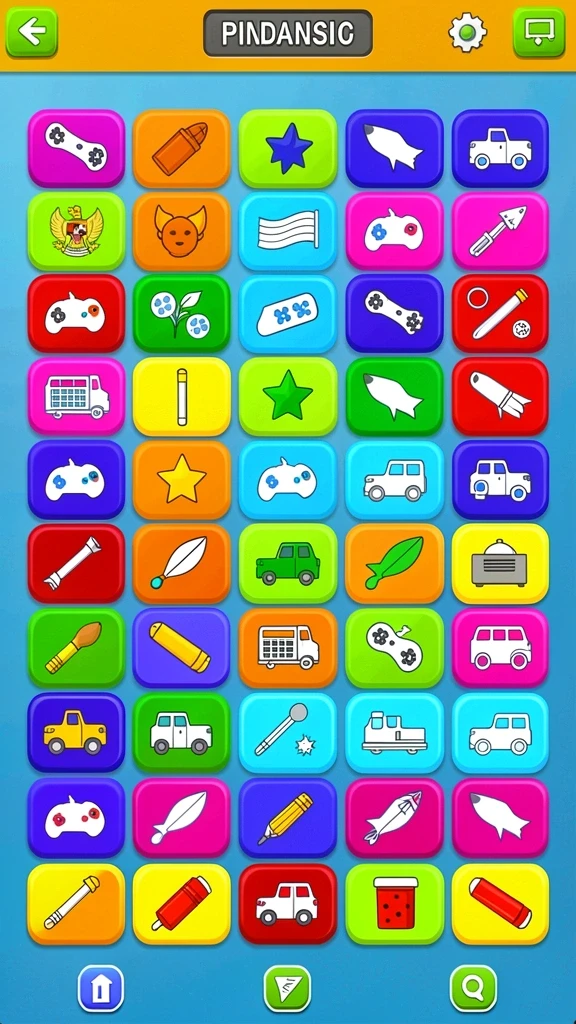Select the Garuda emblem tile
Screen dimensions: 576x1024
(x=76, y=231)
